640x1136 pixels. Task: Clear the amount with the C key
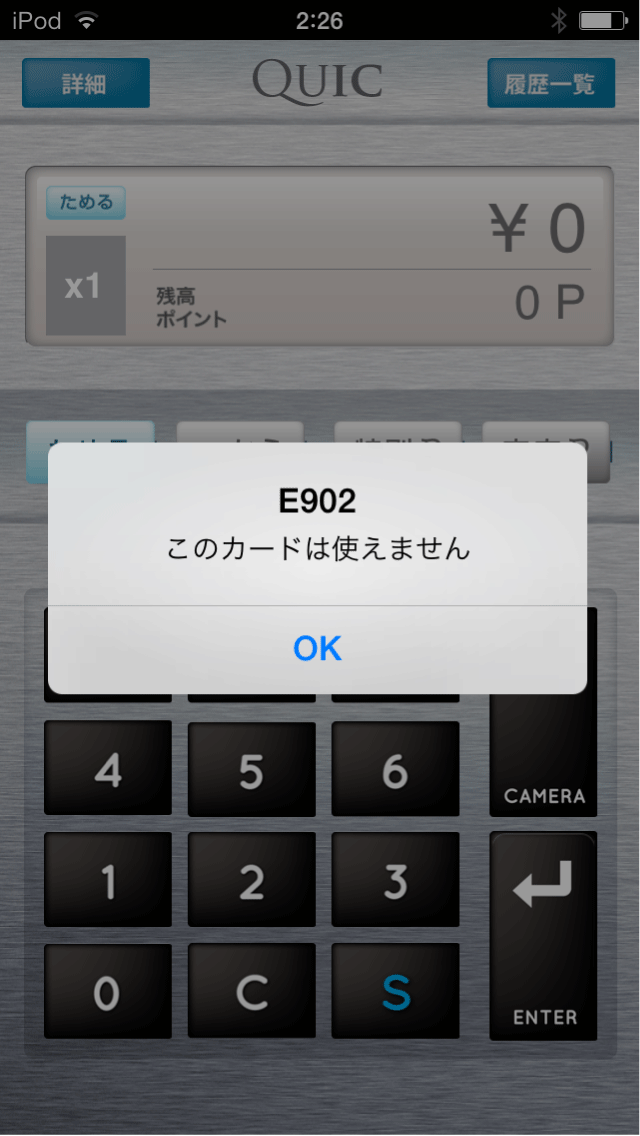tap(252, 991)
